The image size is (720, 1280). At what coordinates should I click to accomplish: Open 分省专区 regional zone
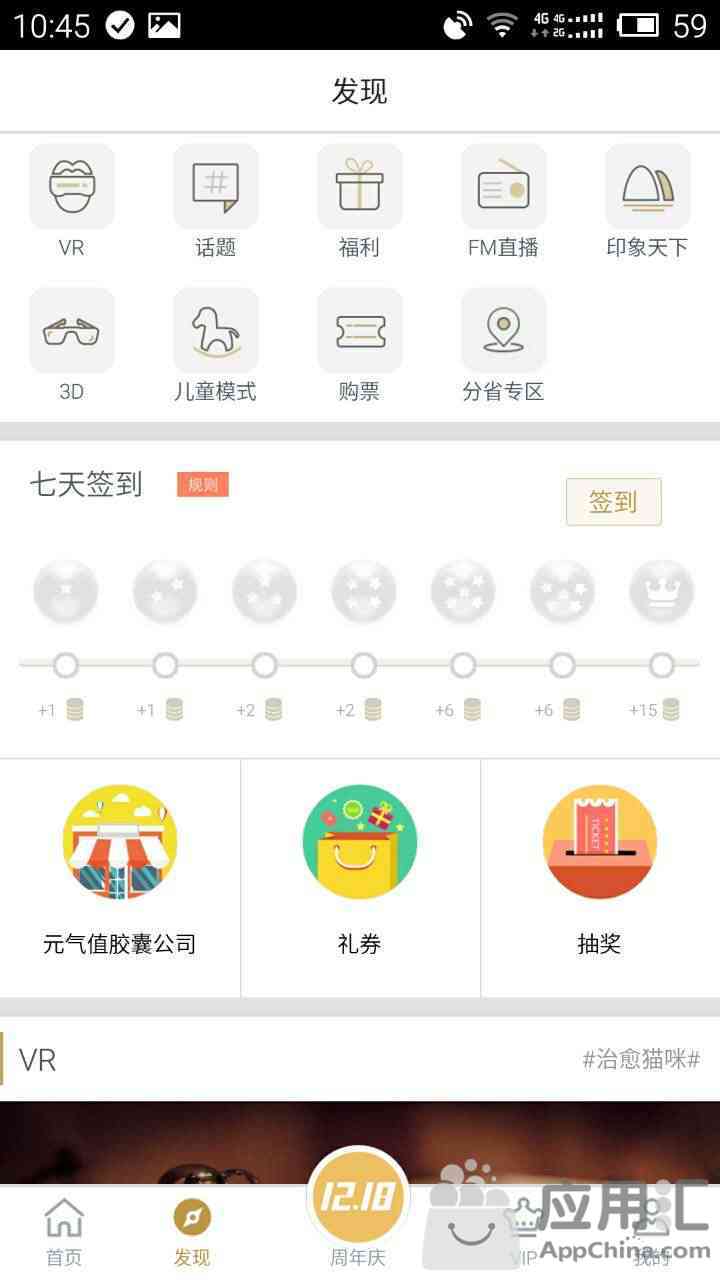[504, 331]
